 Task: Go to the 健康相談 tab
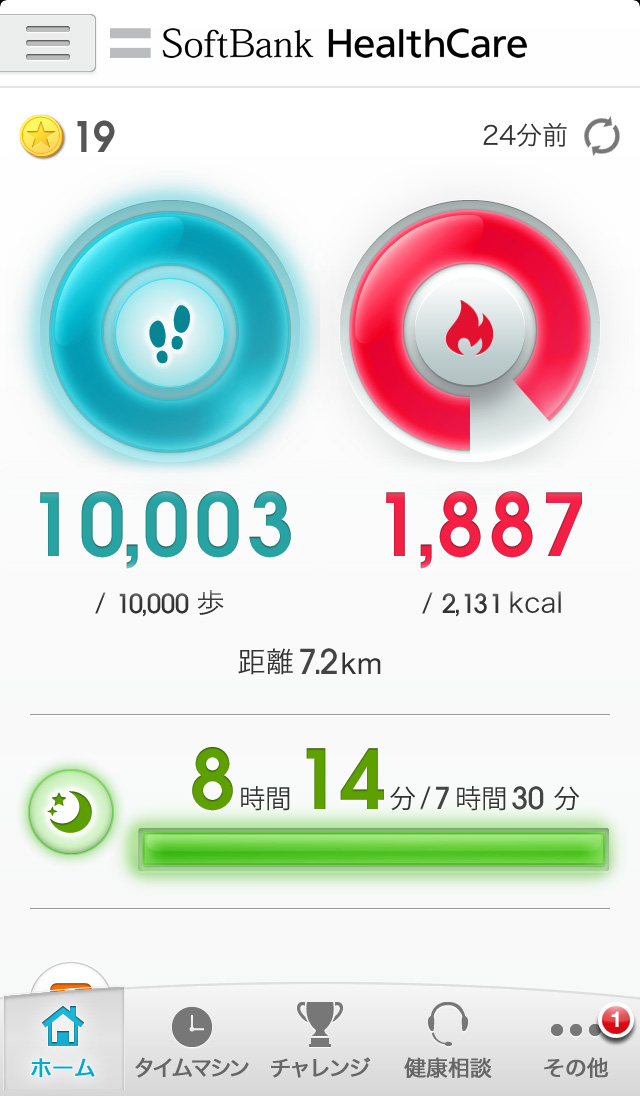click(x=447, y=1041)
